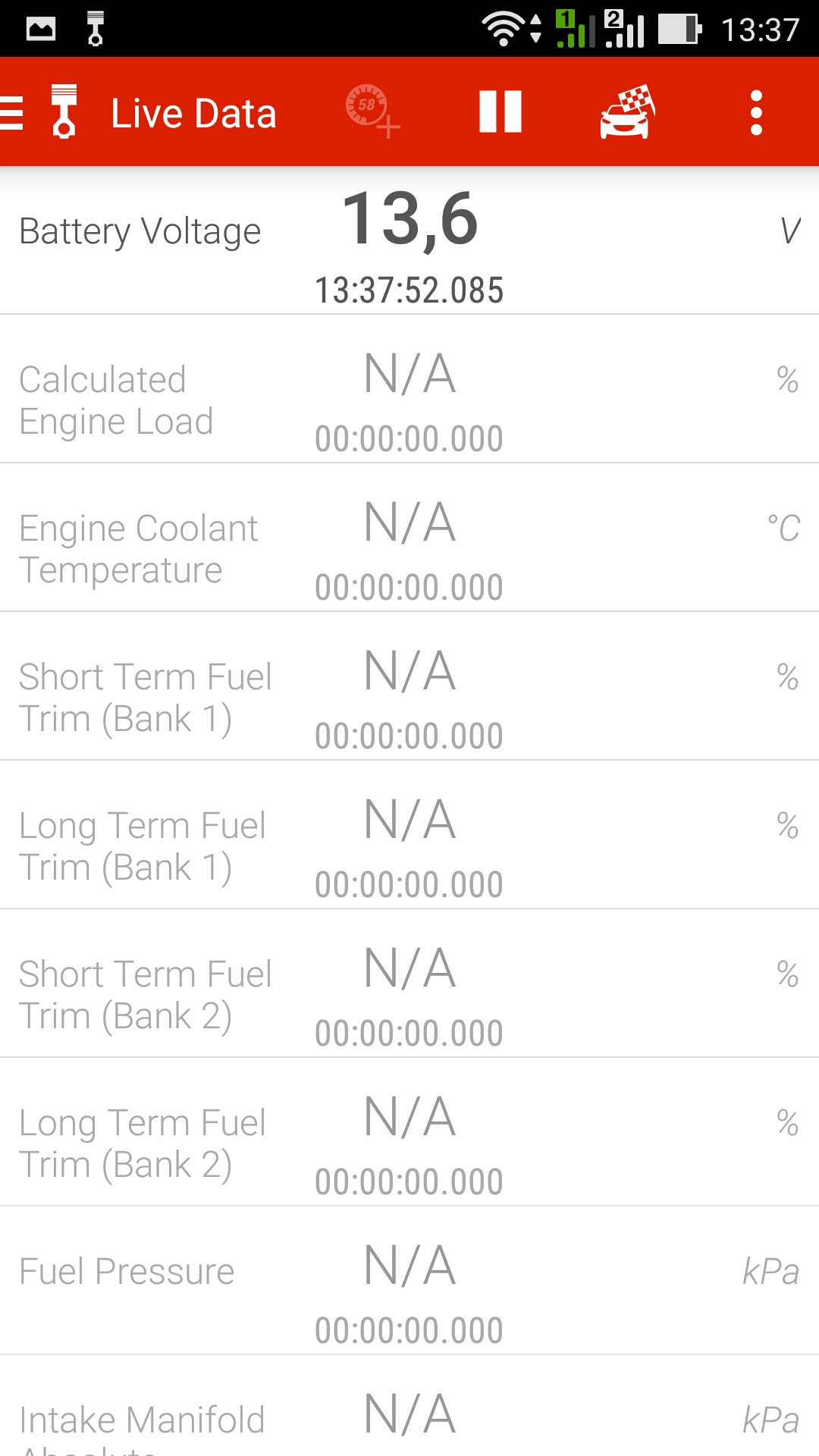Select the Engine Coolant Temperature row

[409, 538]
